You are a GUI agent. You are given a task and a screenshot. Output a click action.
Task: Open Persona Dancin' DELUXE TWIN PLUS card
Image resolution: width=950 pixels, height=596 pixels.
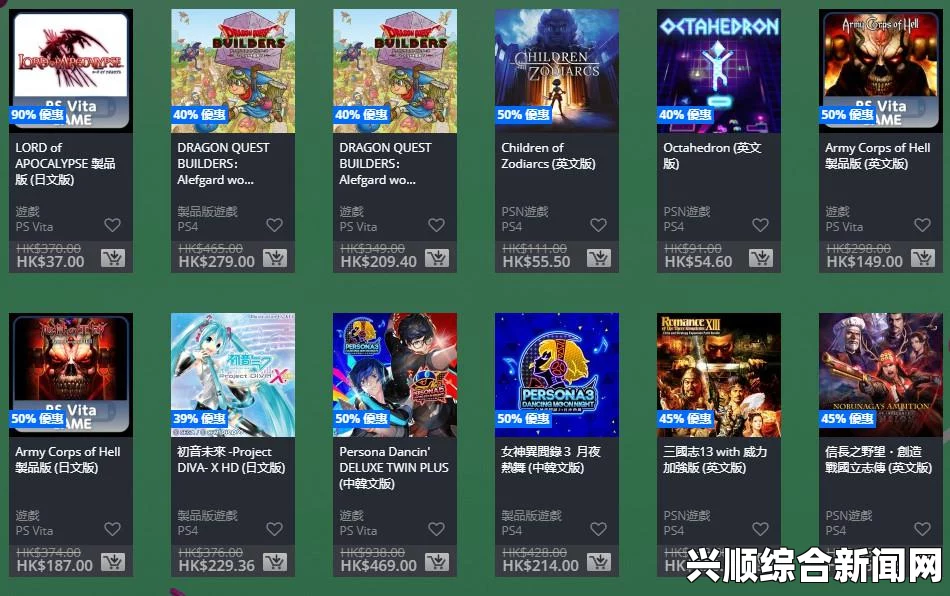(394, 374)
